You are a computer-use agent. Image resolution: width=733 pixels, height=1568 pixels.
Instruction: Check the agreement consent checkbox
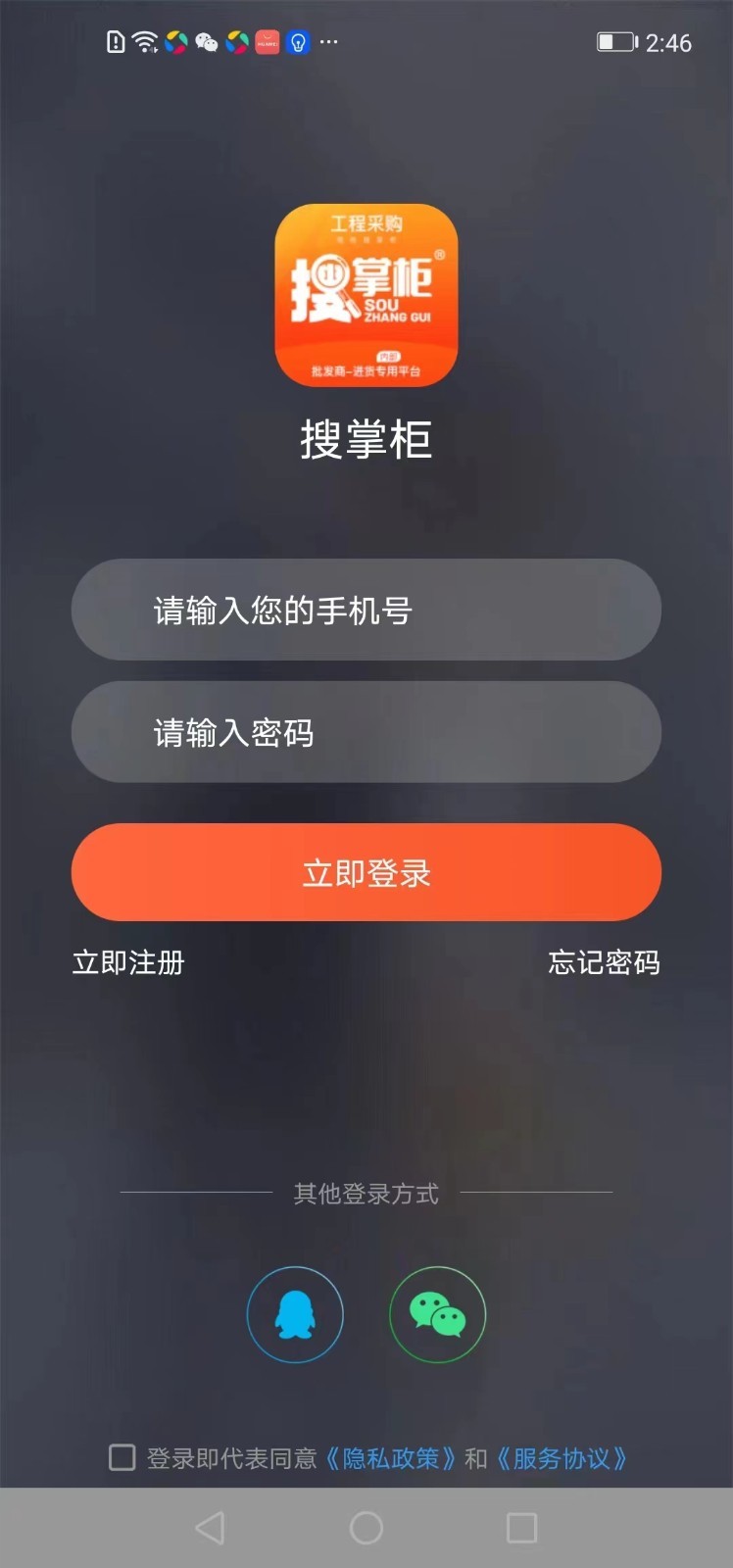[x=122, y=1459]
